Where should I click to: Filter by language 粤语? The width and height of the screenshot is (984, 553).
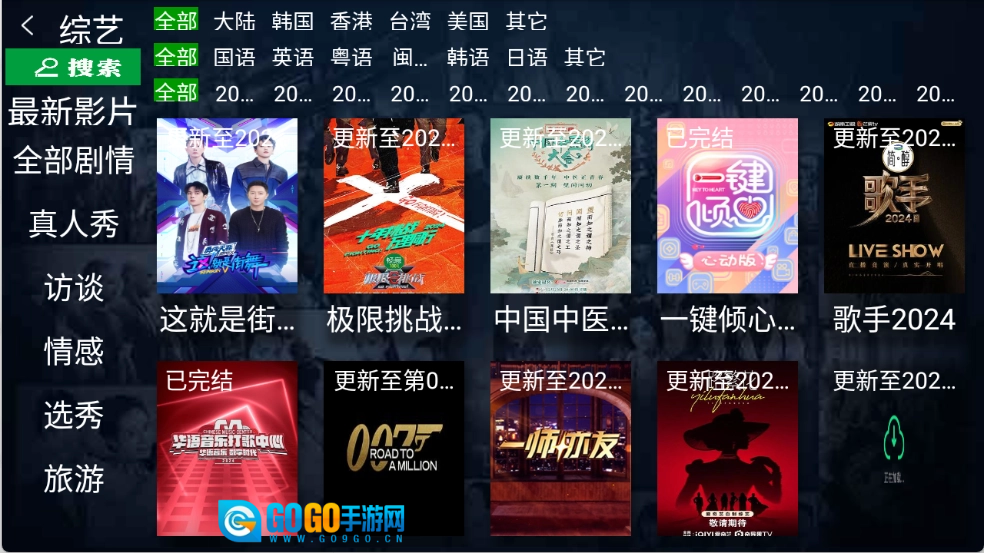pos(351,57)
